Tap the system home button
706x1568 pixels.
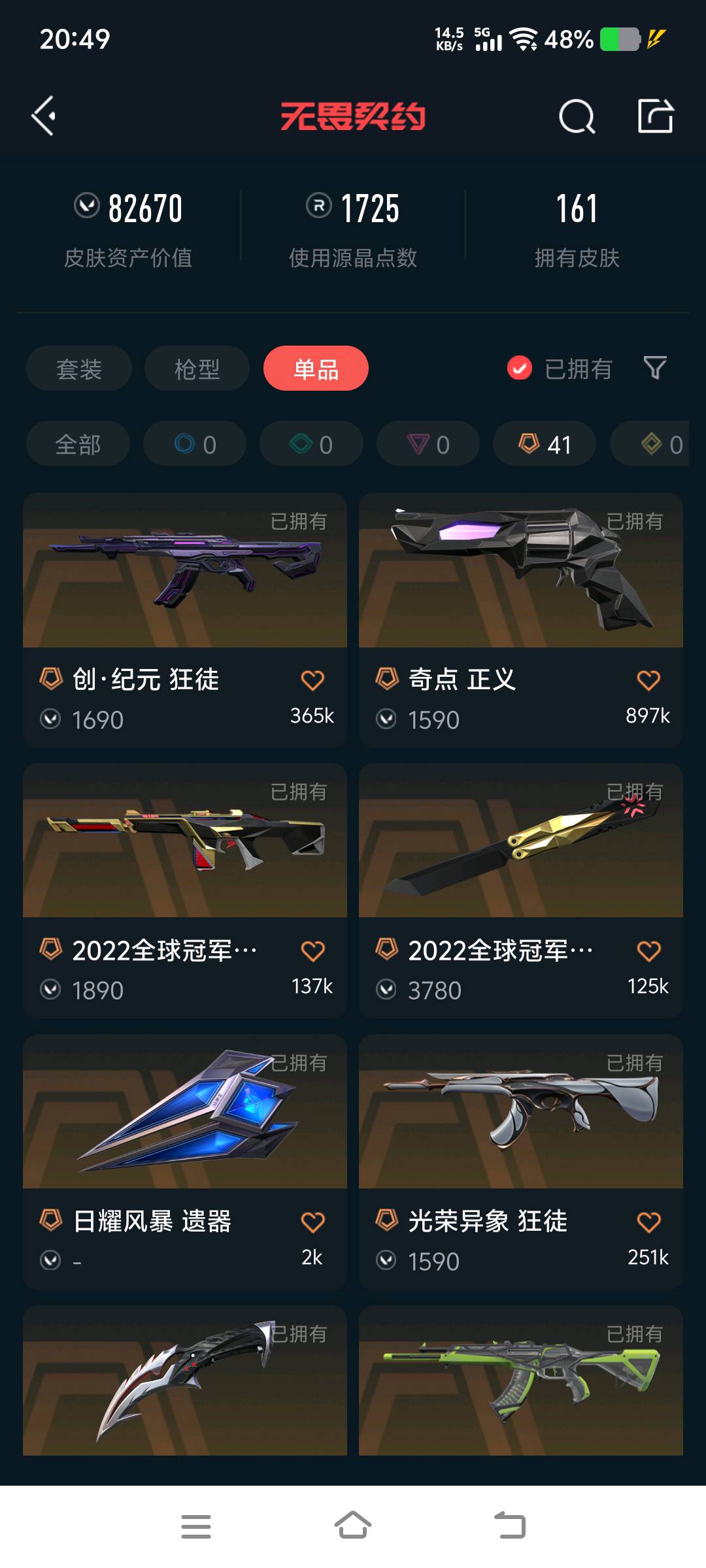coord(353,1526)
